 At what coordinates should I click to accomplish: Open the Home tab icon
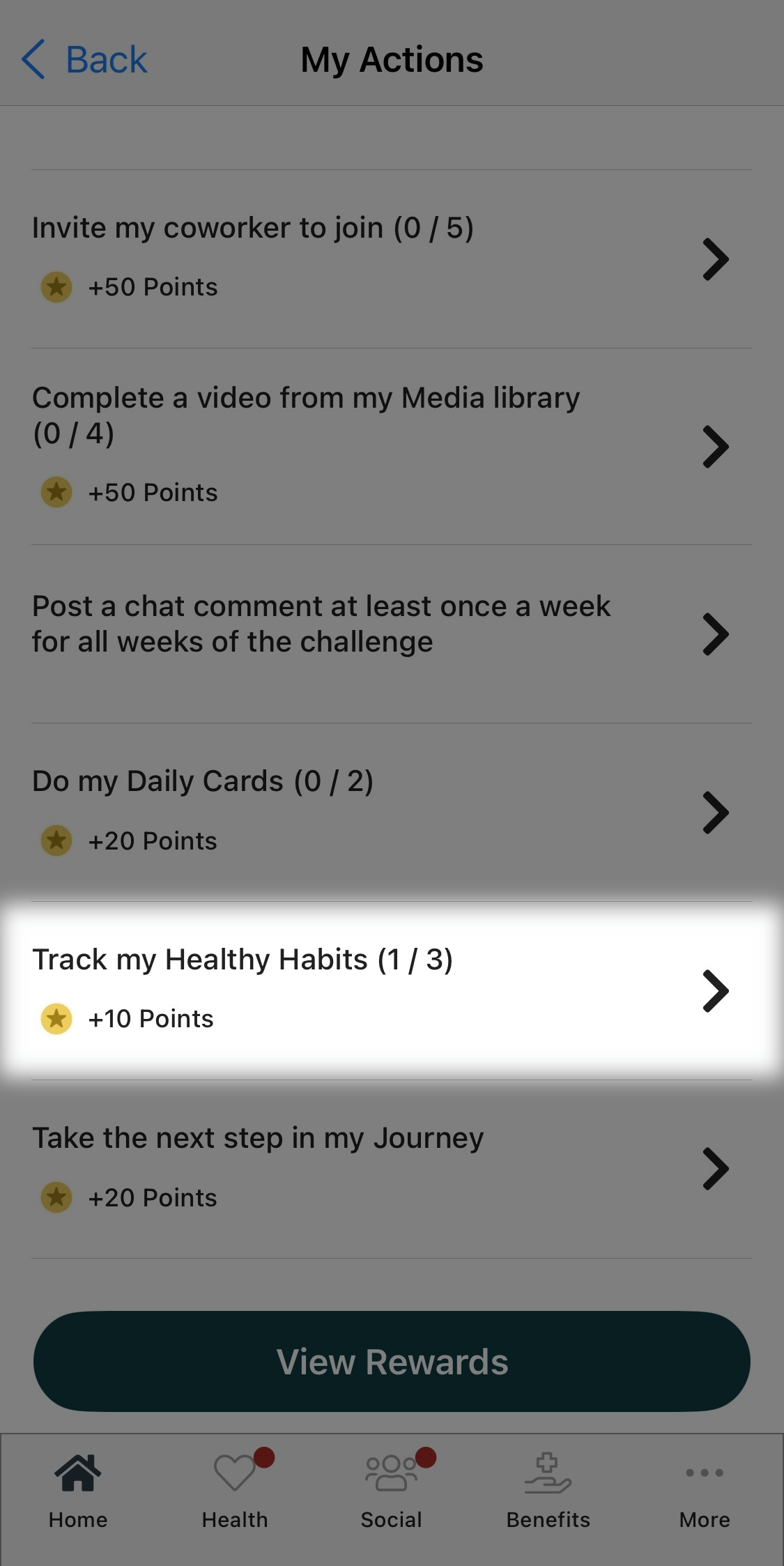[x=77, y=1473]
